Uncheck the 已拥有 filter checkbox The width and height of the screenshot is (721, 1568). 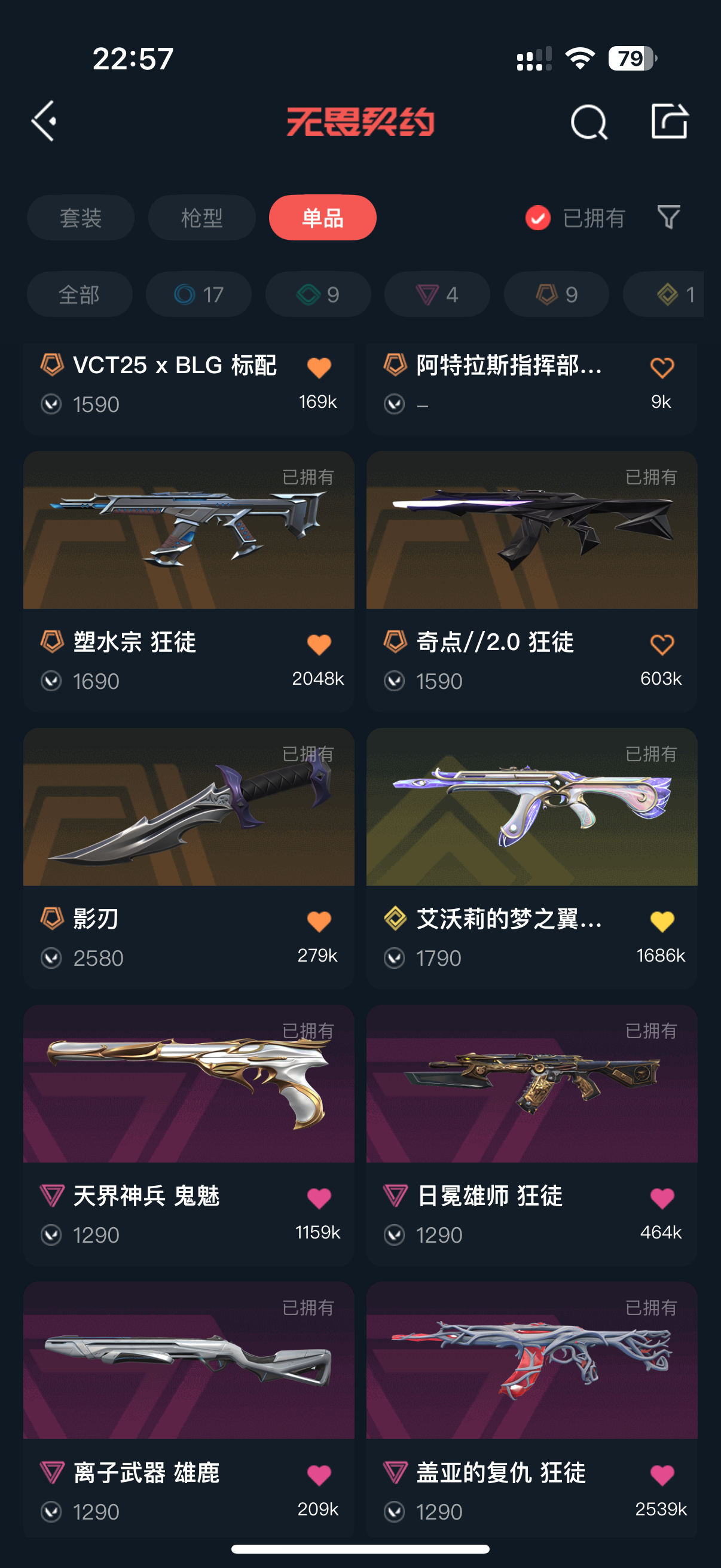538,218
